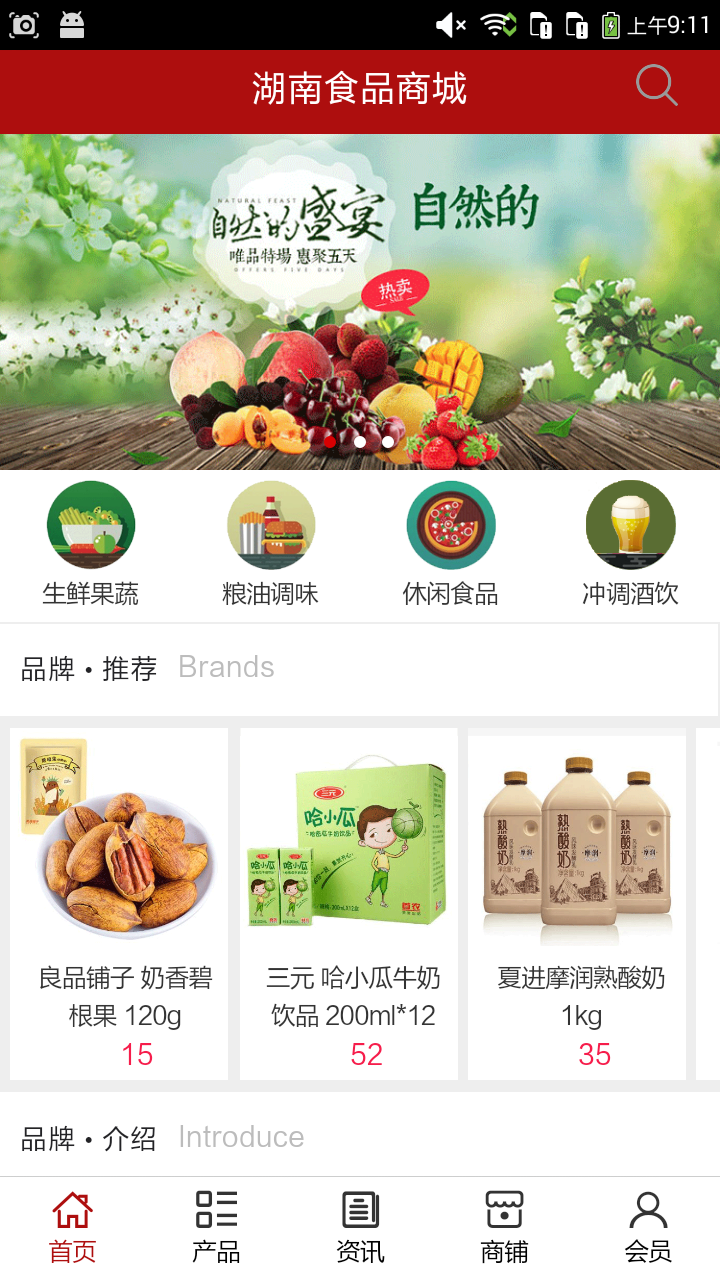720x1280 pixels.
Task: Open the 三元 哈小瓜牛奶饮品 product card
Action: (349, 903)
